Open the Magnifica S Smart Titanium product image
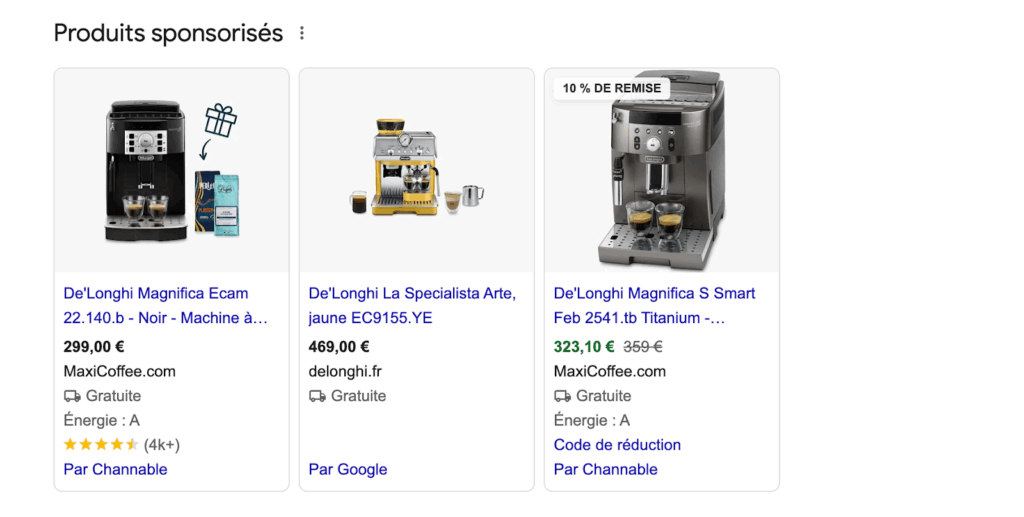 pos(661,171)
